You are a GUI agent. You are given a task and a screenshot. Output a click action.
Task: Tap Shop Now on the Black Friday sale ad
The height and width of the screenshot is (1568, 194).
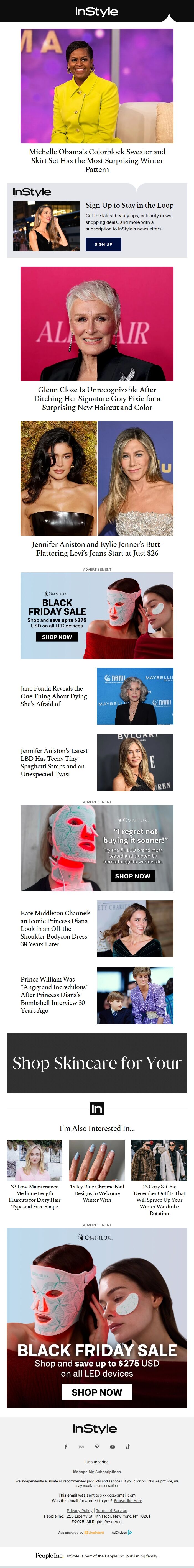pos(57,637)
